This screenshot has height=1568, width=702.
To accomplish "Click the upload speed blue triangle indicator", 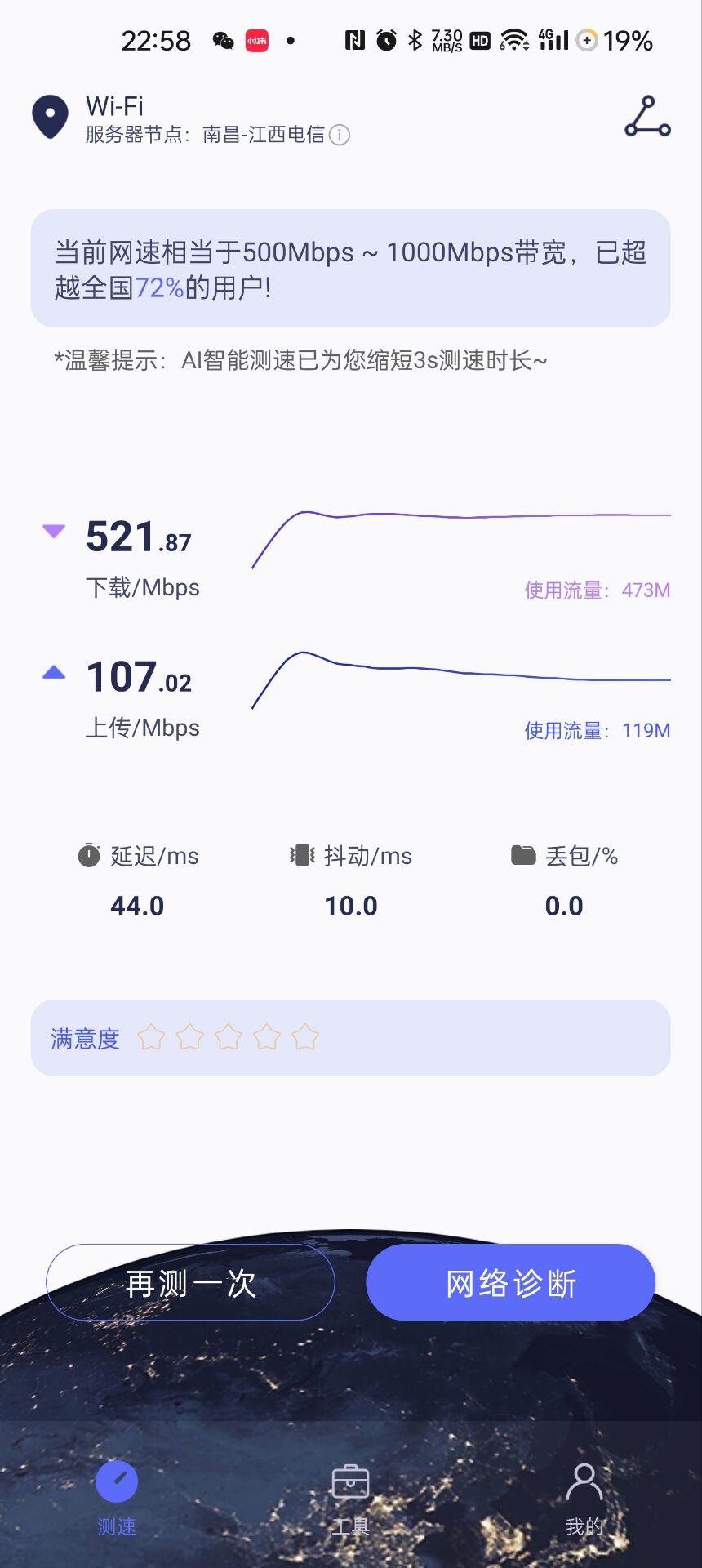I will coord(53,672).
